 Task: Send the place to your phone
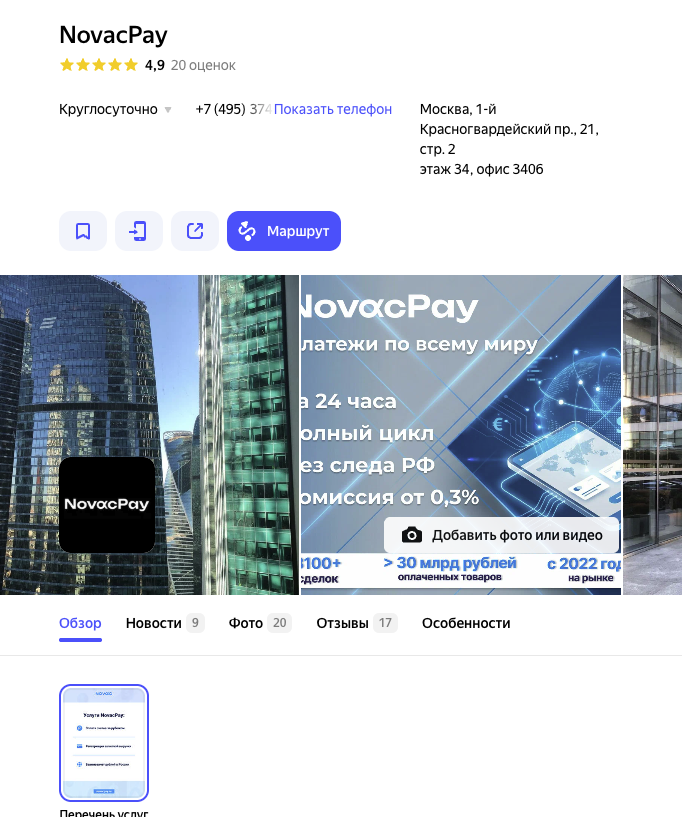tap(139, 231)
